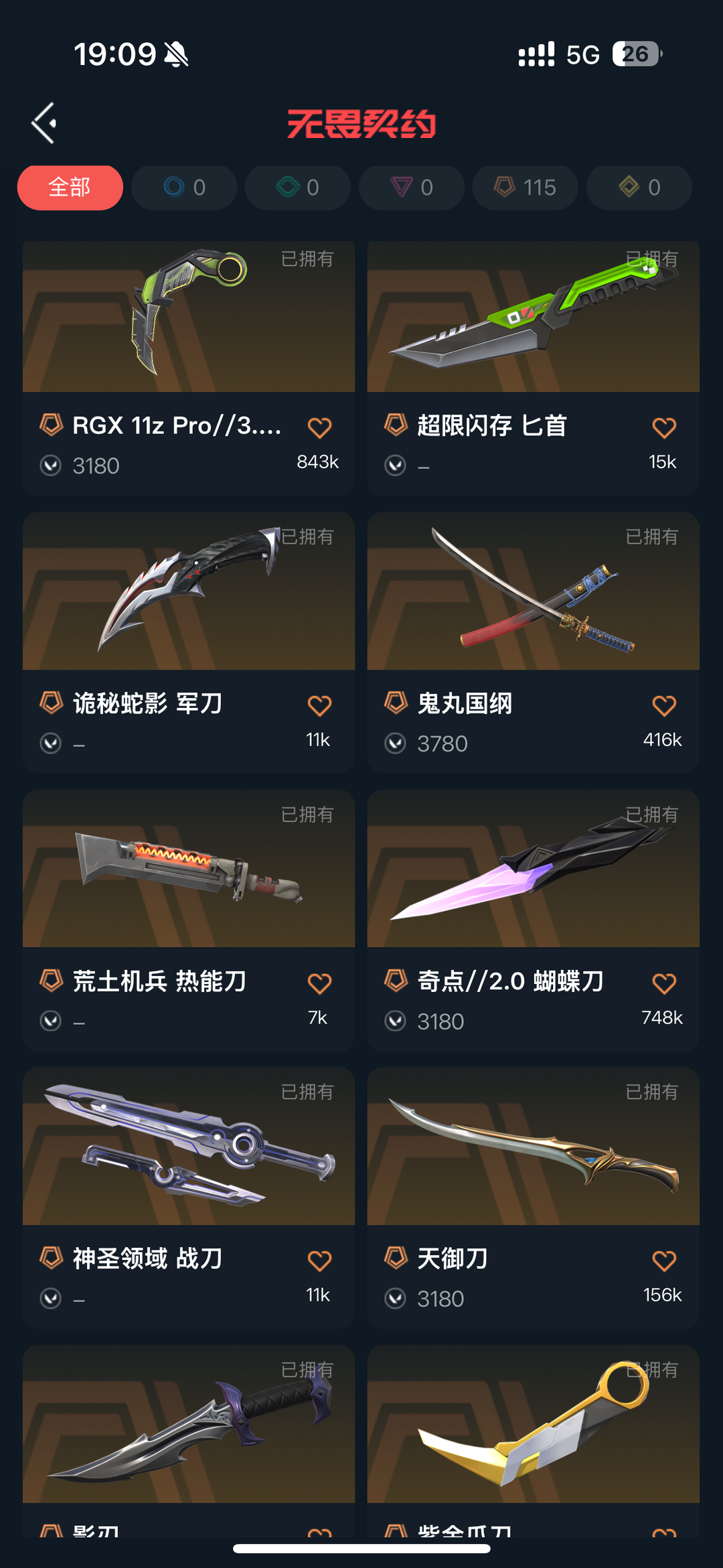Image resolution: width=723 pixels, height=1568 pixels.
Task: Filter by the tier chip showing 115
Action: coord(526,188)
